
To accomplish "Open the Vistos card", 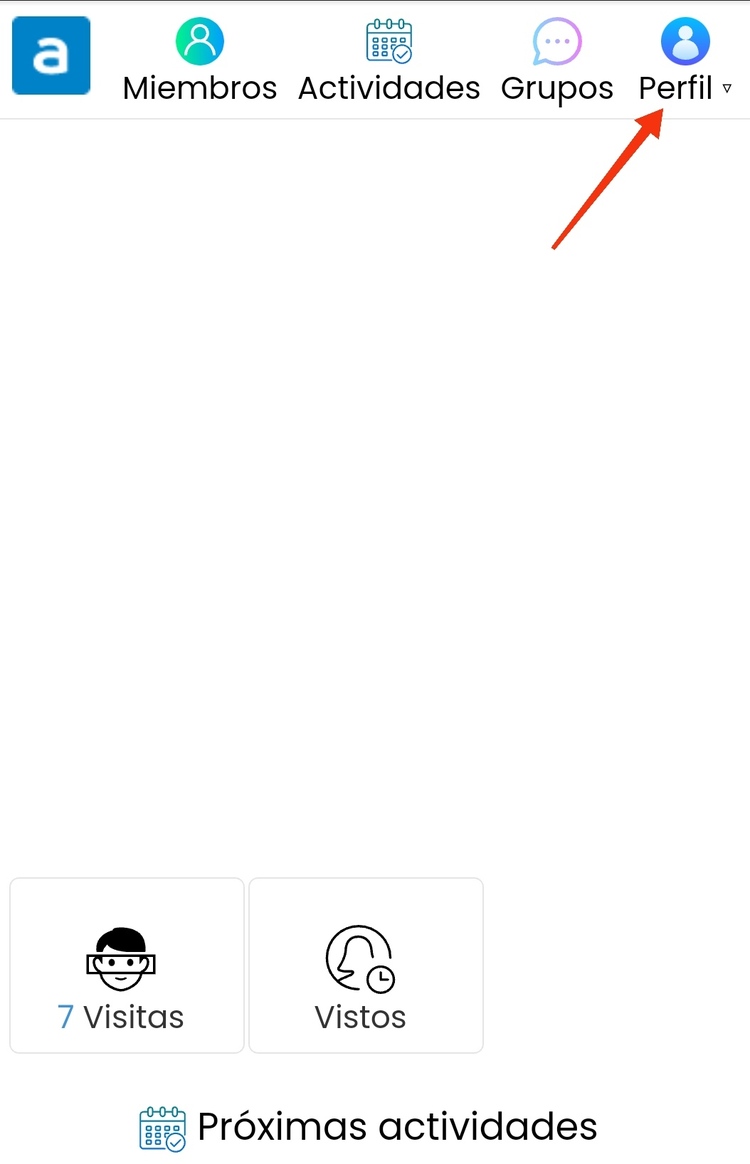I will [365, 965].
